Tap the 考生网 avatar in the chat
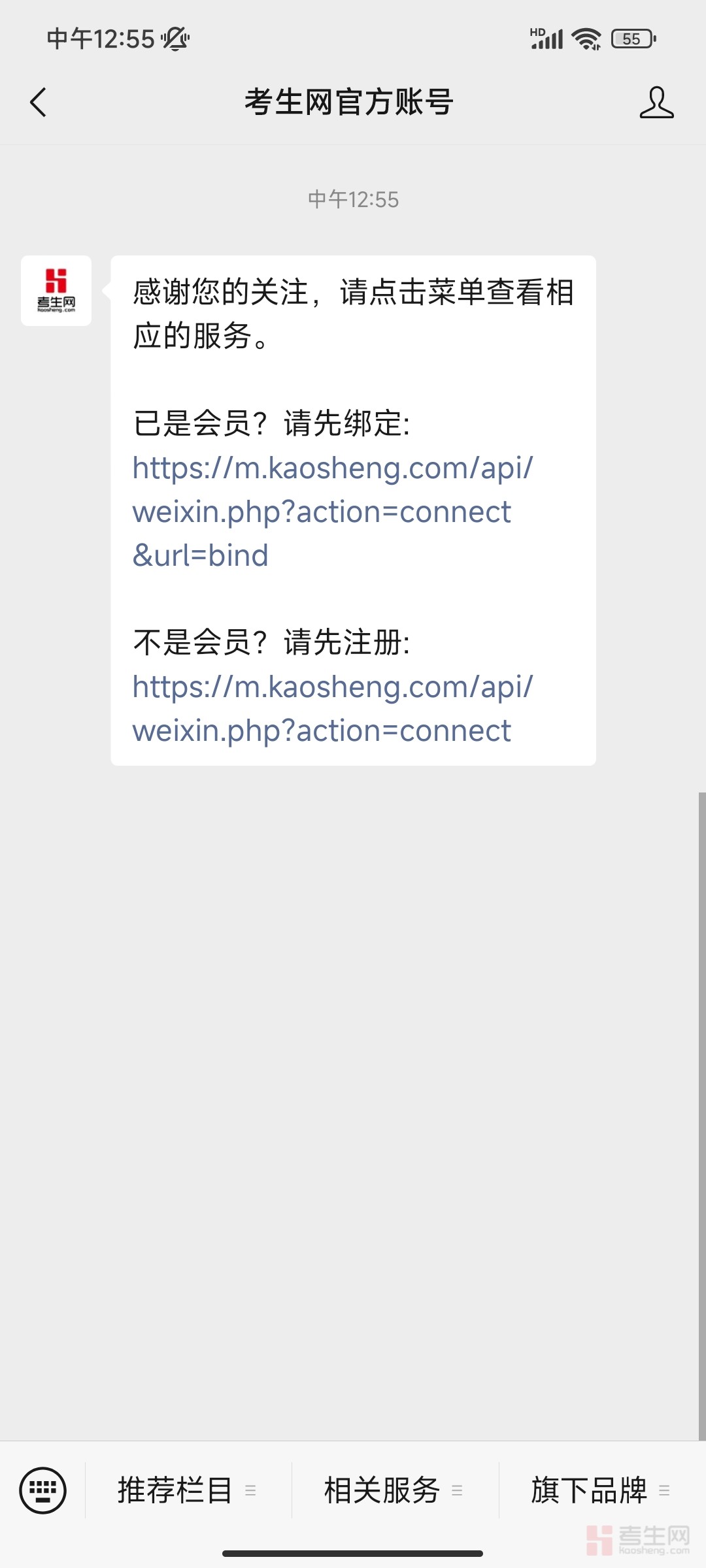The height and width of the screenshot is (1568, 706). (x=56, y=291)
